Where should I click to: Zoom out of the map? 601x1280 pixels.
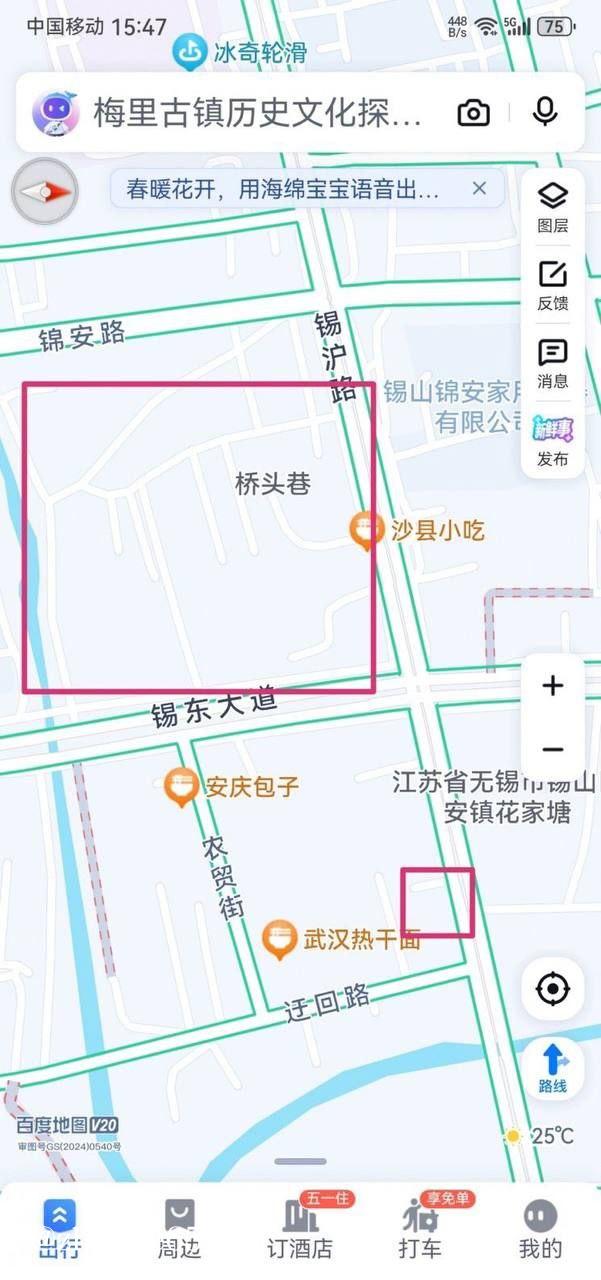(x=553, y=750)
